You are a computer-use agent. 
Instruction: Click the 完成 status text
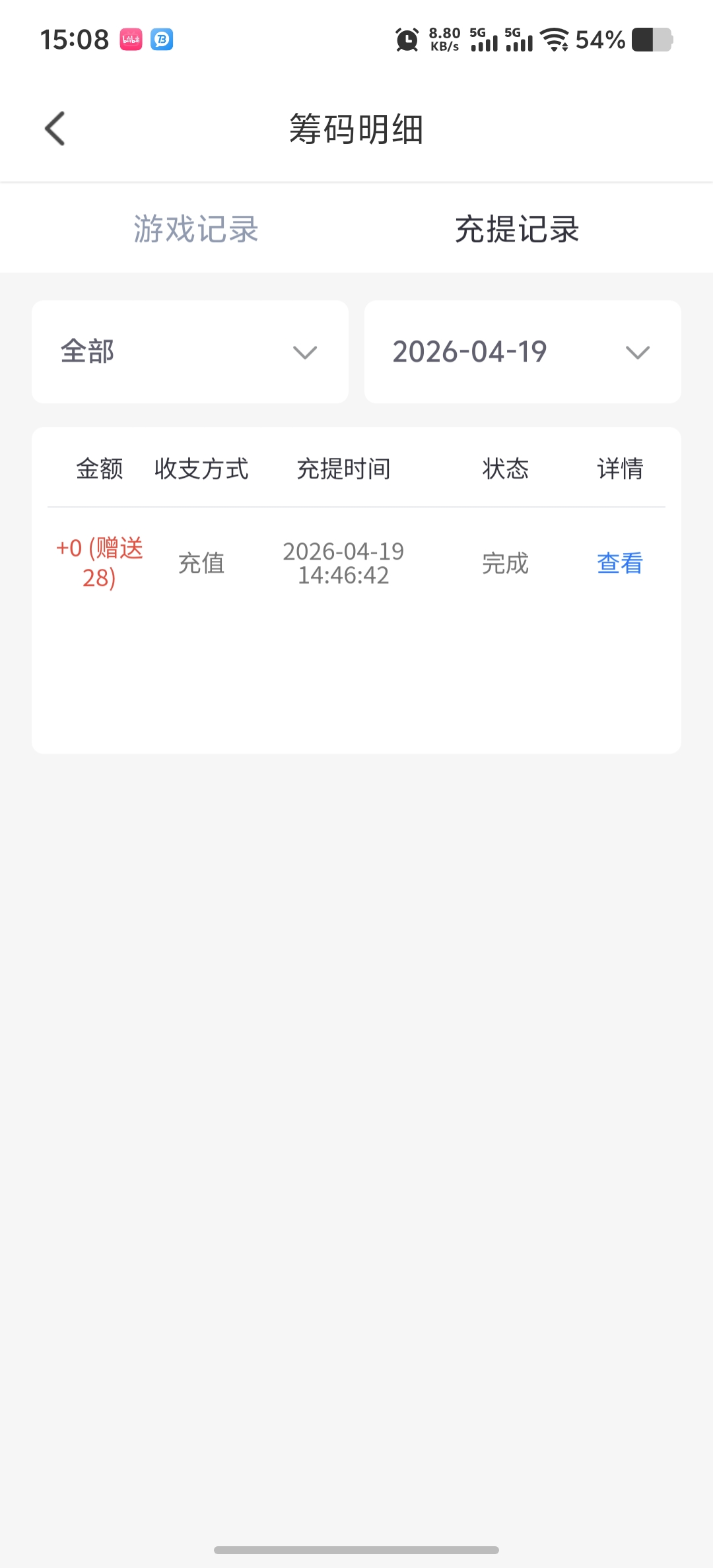pyautogui.click(x=504, y=564)
